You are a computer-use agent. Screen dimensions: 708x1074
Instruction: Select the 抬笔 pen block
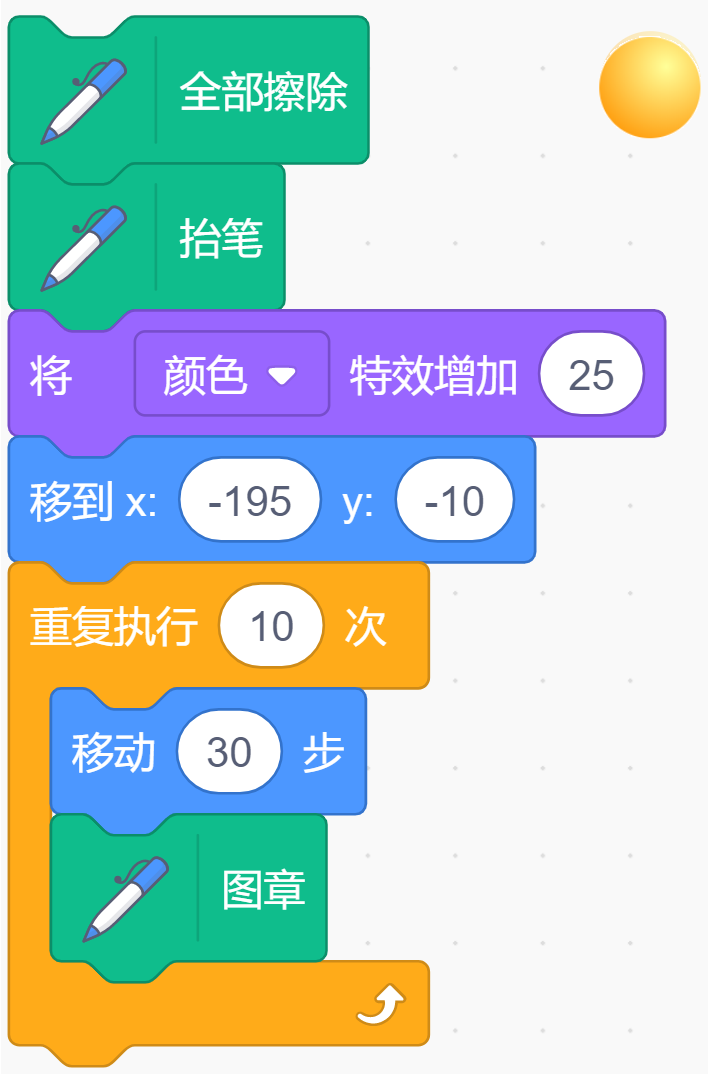147,237
